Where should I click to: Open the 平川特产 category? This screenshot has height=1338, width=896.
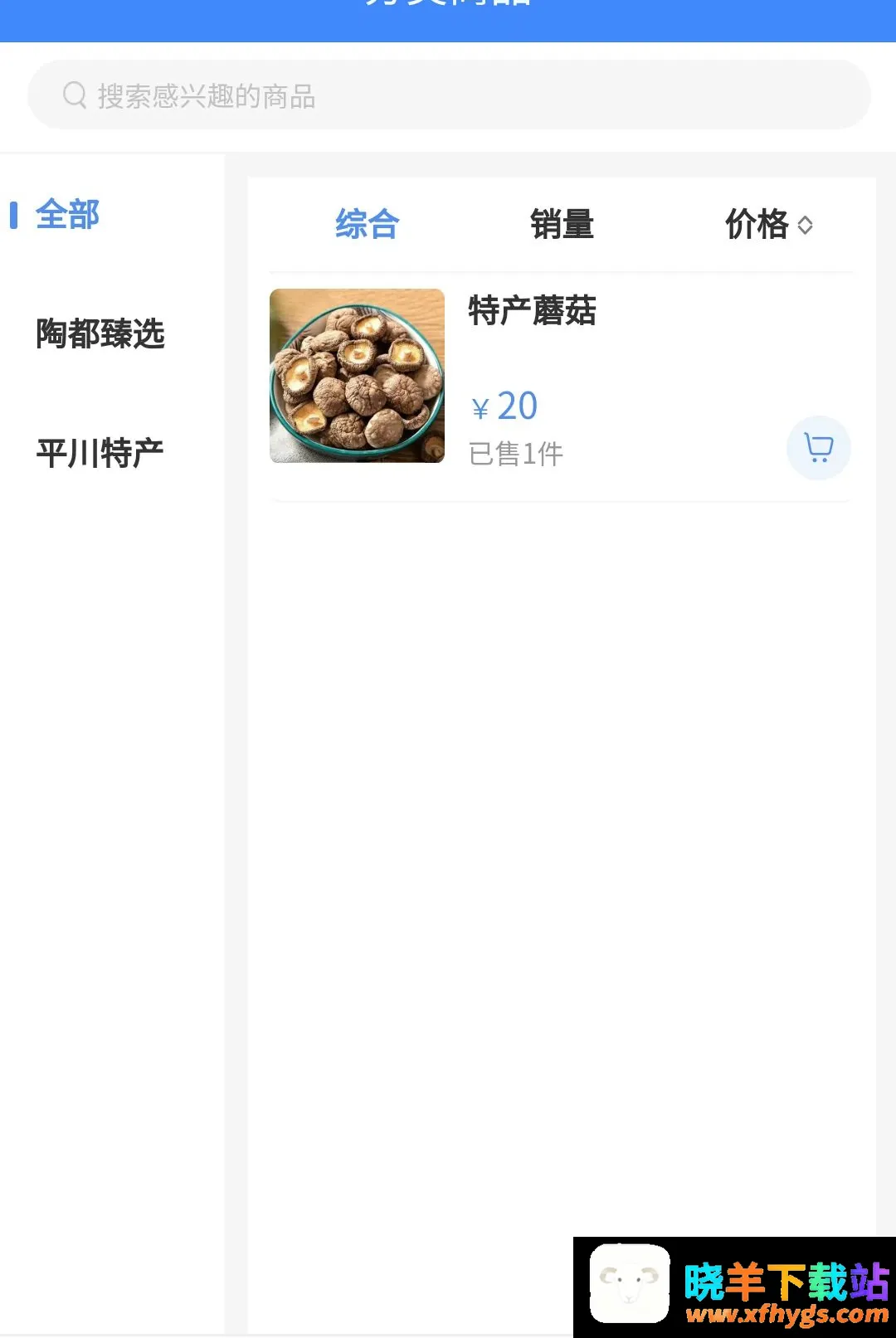point(100,454)
